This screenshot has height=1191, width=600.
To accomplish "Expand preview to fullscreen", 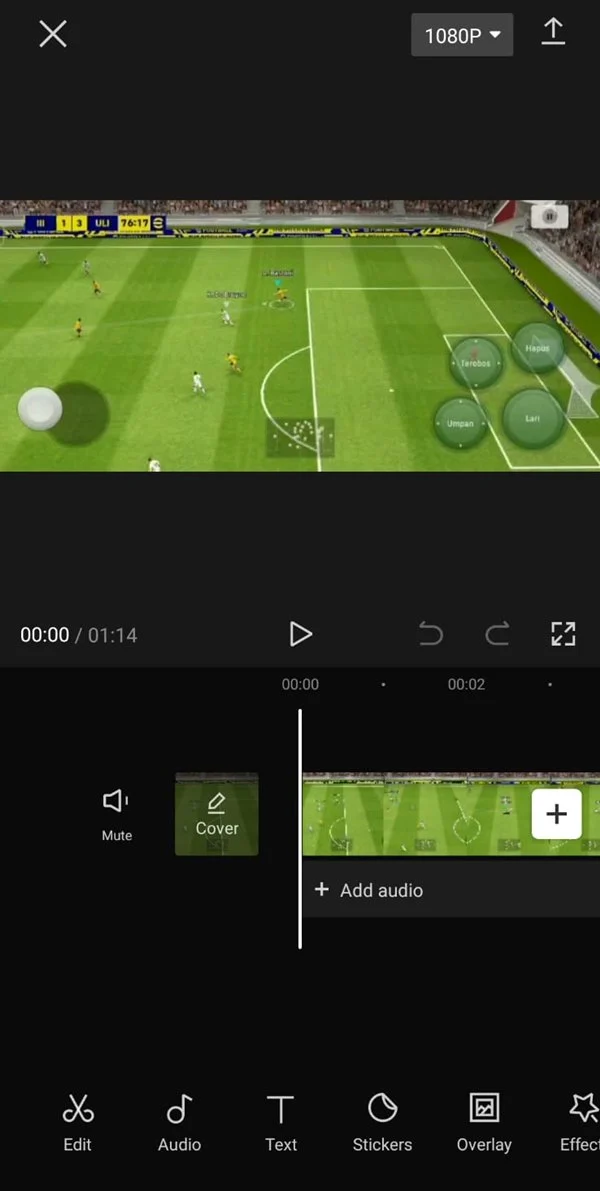I will pyautogui.click(x=564, y=634).
